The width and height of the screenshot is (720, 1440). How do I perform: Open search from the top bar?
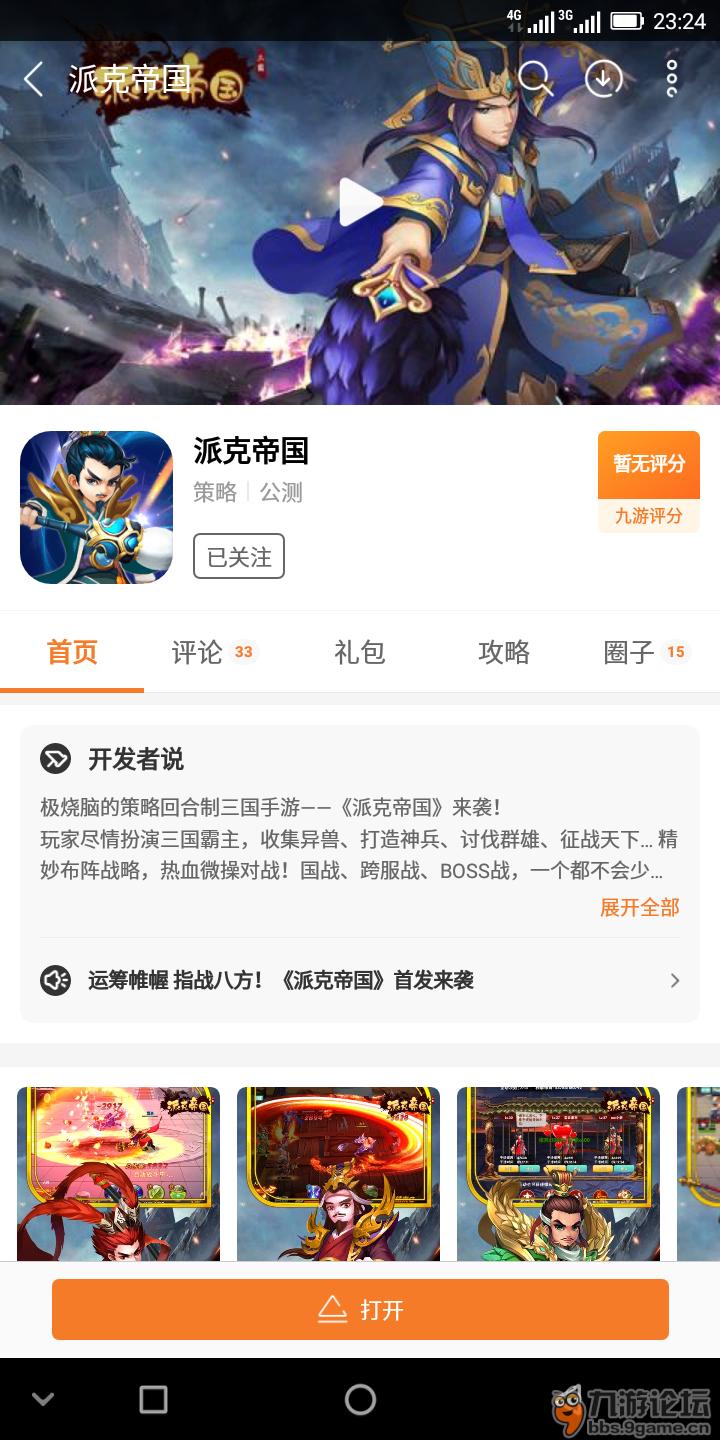coord(535,79)
